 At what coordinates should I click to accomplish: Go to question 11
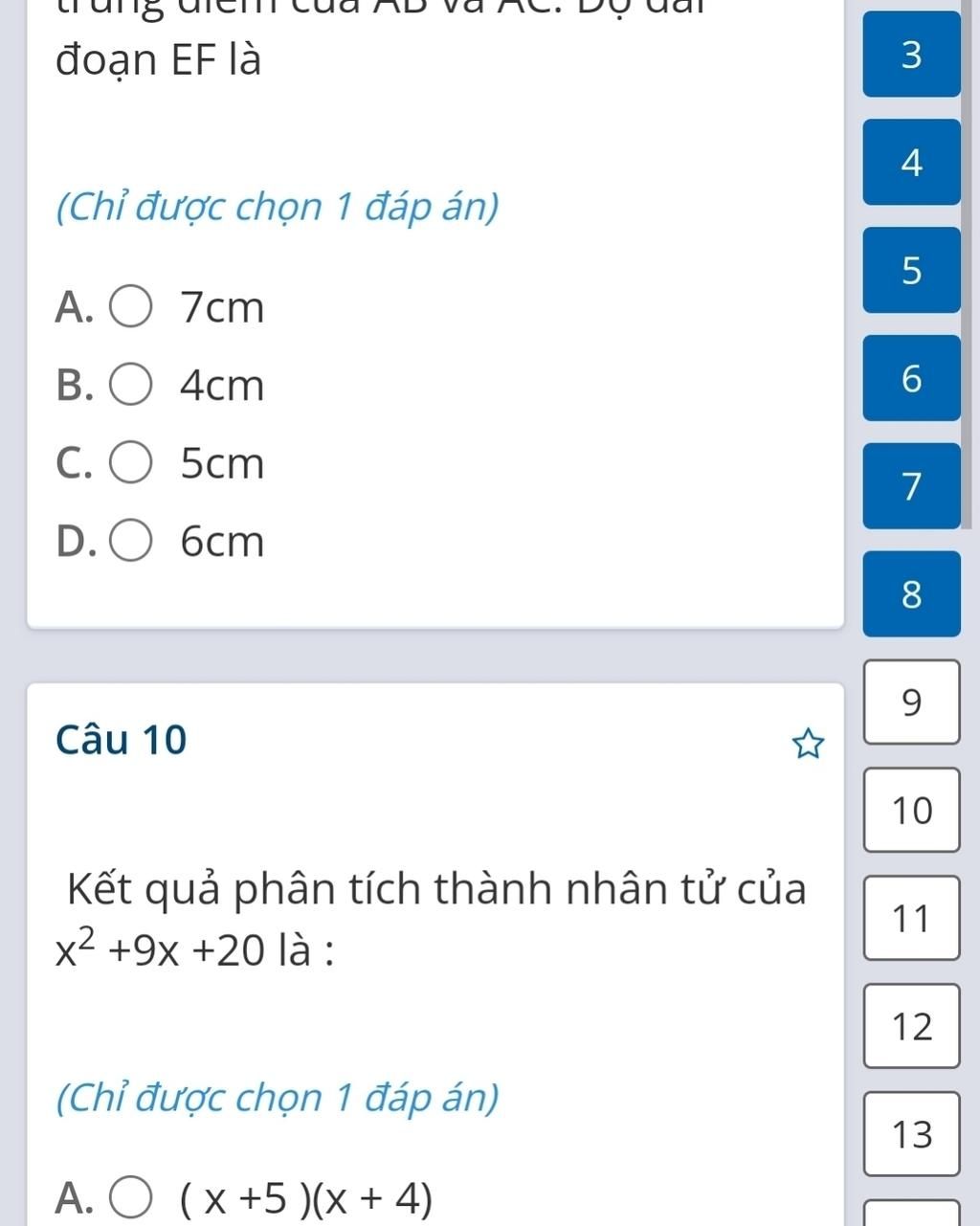[911, 918]
